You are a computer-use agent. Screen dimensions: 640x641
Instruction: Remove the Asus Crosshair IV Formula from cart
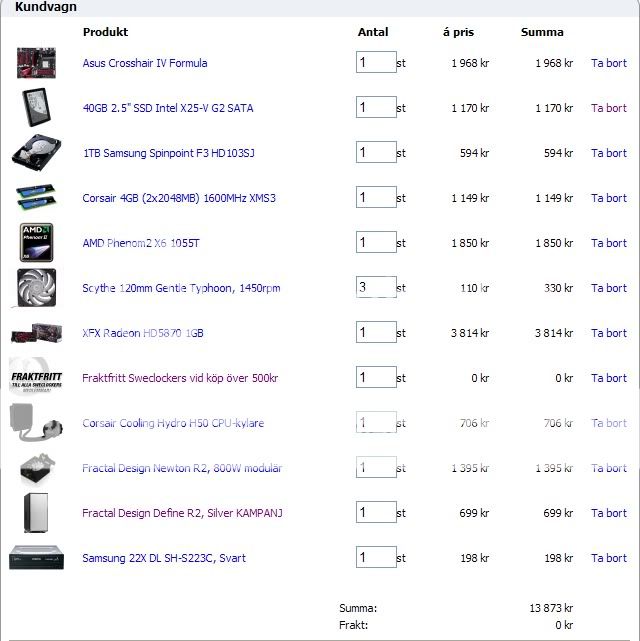pyautogui.click(x=608, y=63)
